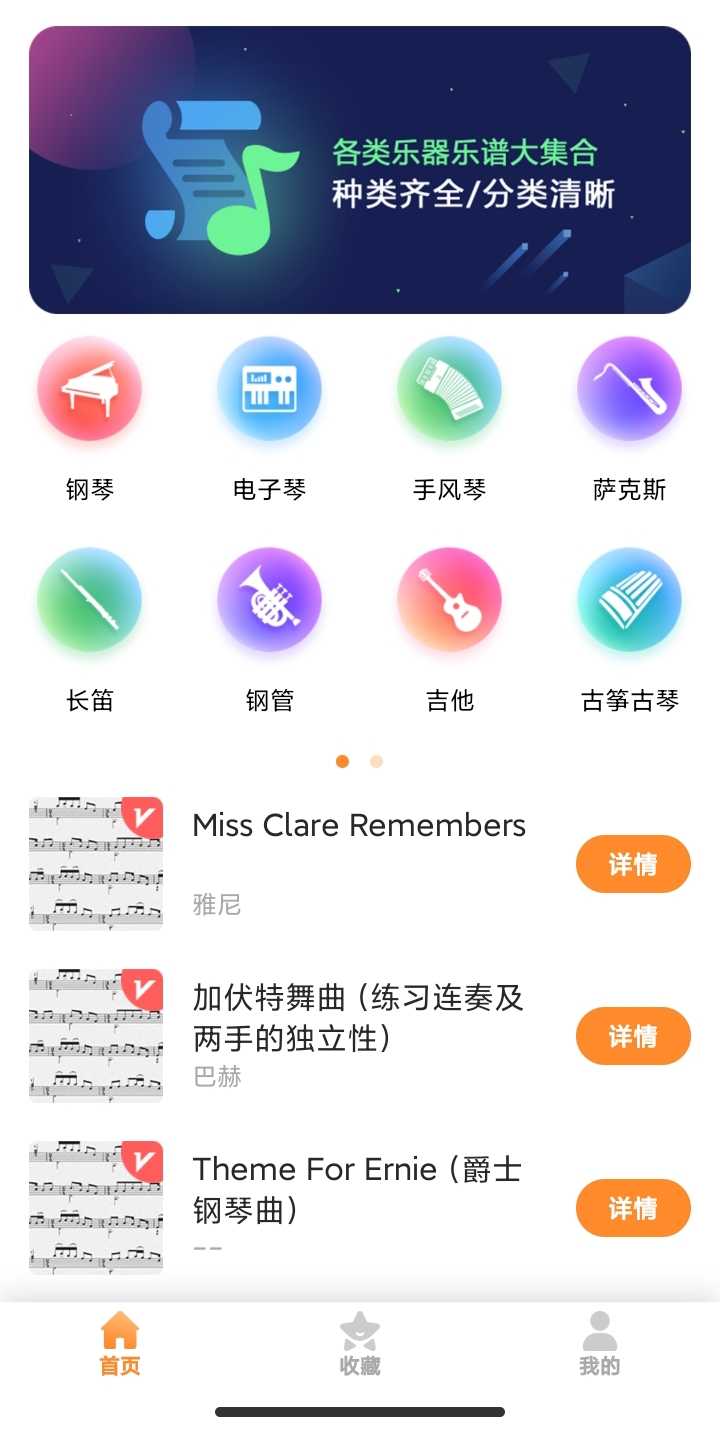This screenshot has width=720, height=1429.
Task: Open the 萨克斯 saxophone category
Action: tap(629, 390)
